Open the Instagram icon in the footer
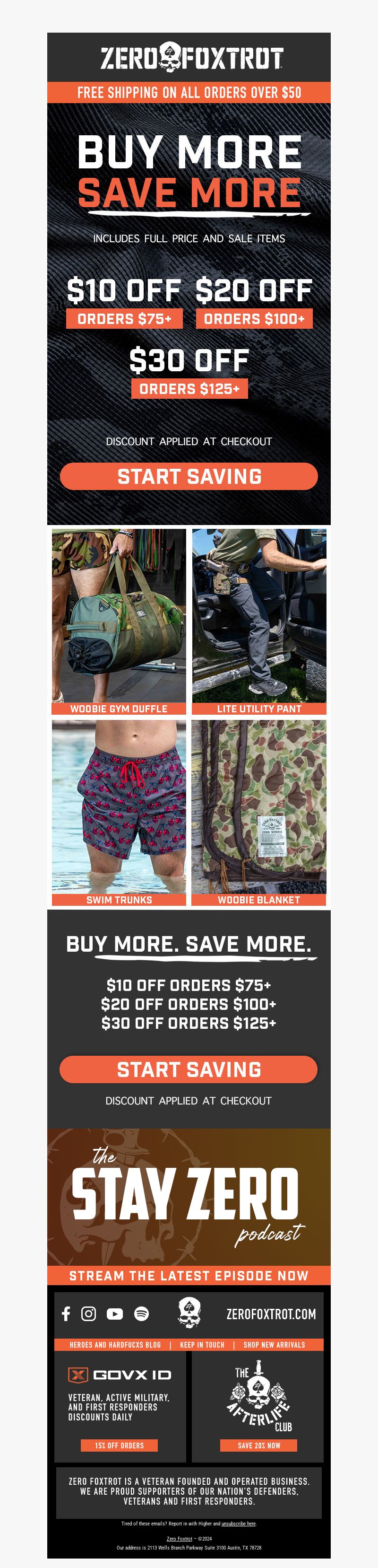Screen dimensions: 378x1568 click(89, 1314)
